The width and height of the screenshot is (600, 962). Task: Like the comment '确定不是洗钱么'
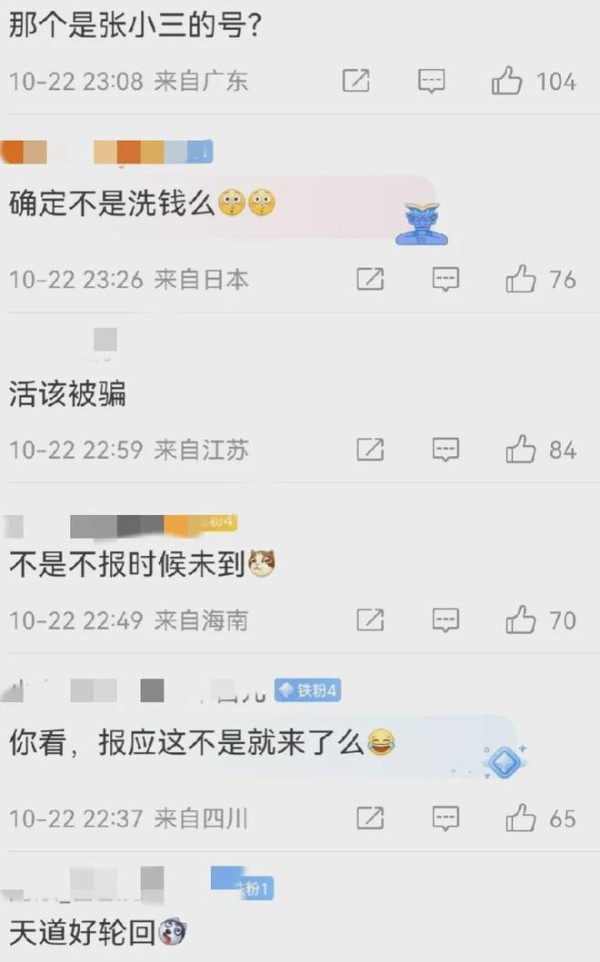click(520, 279)
